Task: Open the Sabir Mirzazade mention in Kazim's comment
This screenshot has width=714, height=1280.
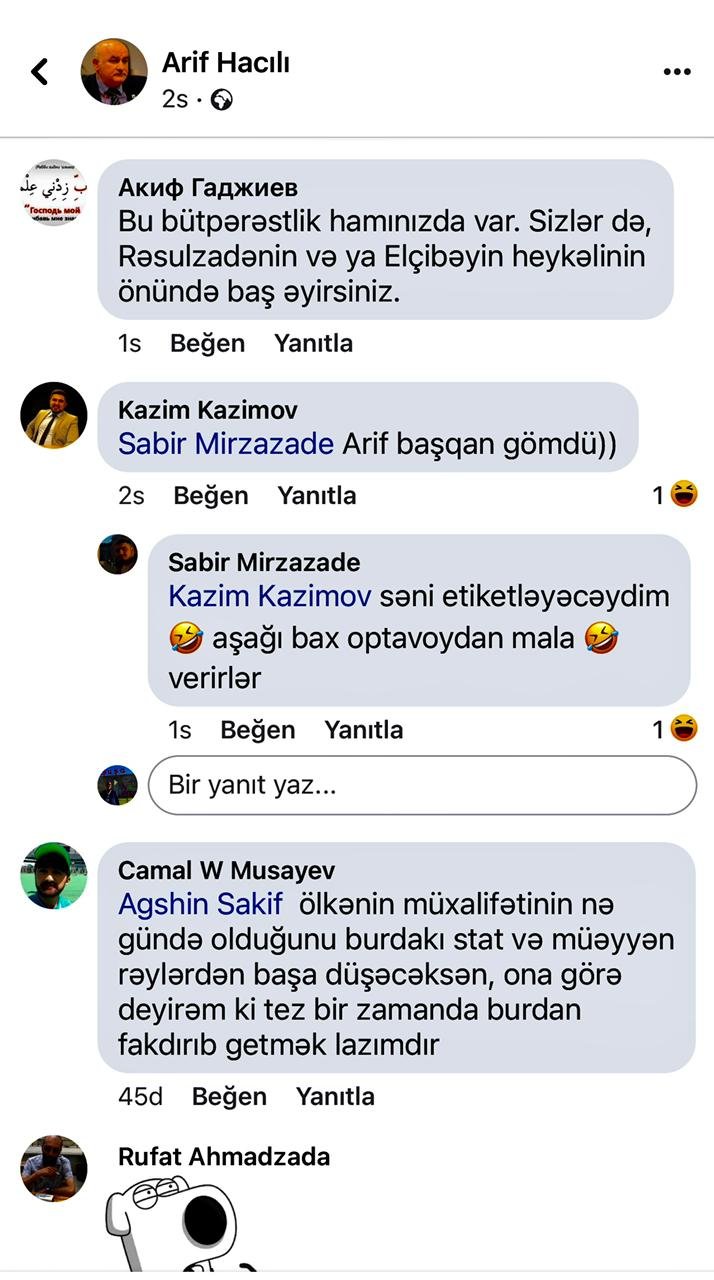Action: coord(226,443)
